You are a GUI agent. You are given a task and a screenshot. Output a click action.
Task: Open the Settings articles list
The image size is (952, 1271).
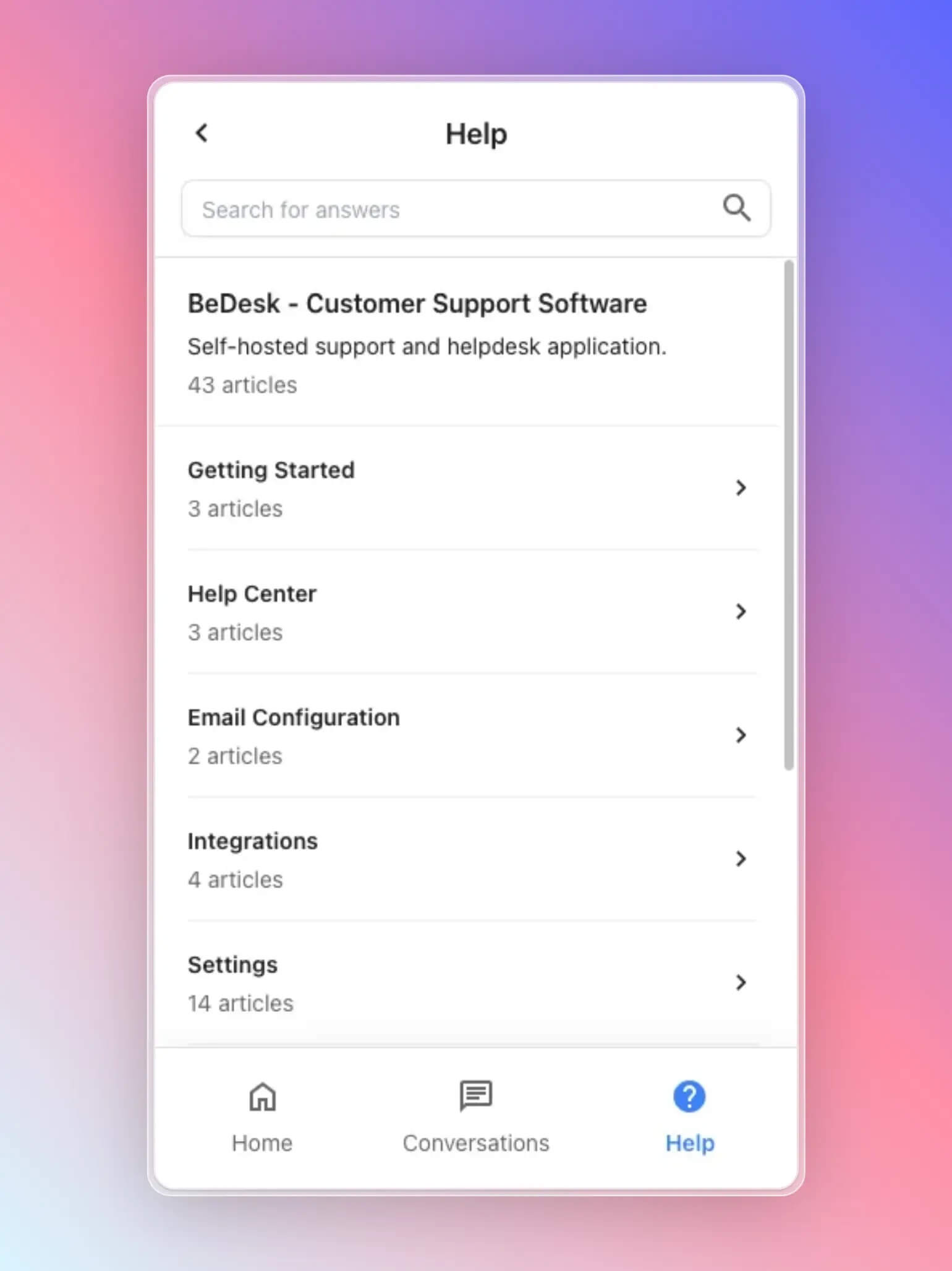coord(470,983)
